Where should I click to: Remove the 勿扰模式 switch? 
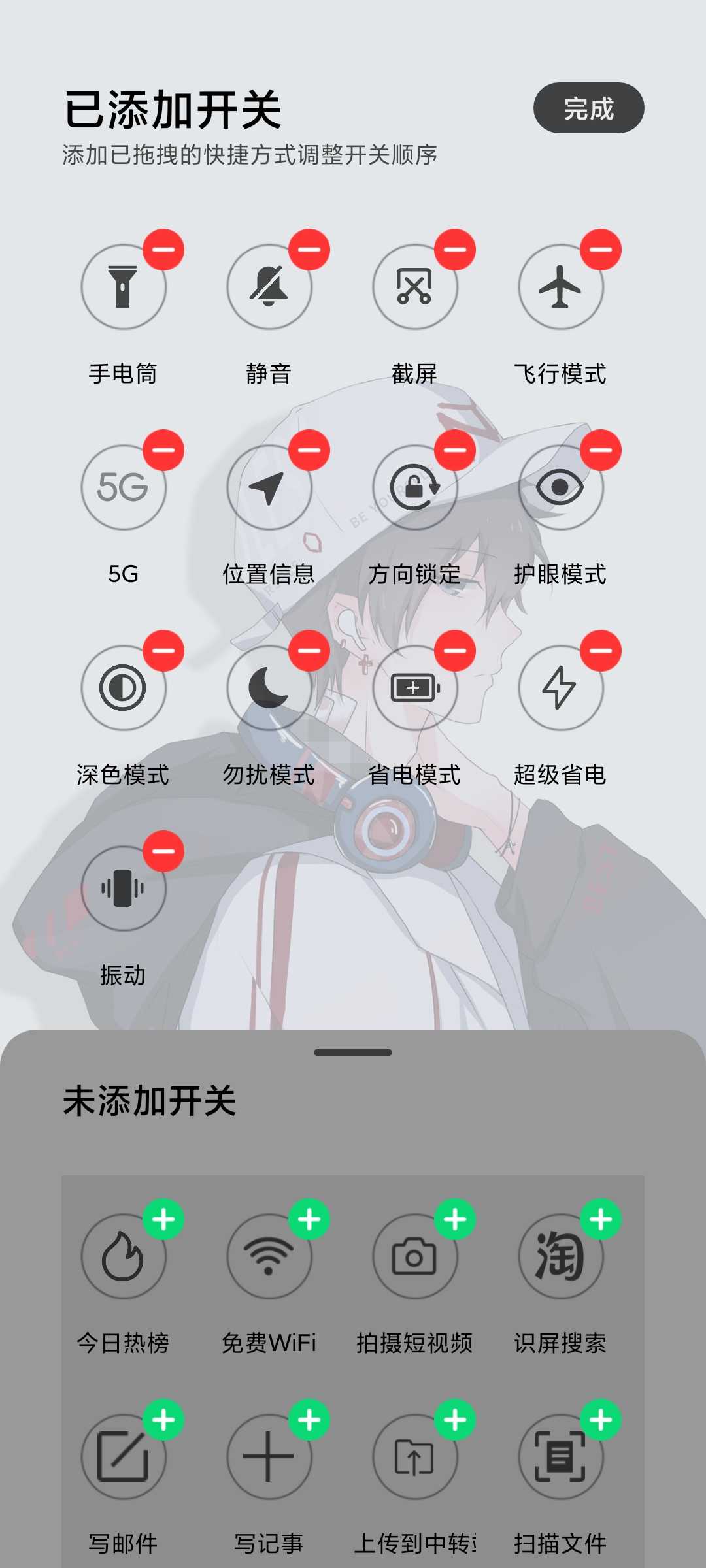click(x=309, y=651)
